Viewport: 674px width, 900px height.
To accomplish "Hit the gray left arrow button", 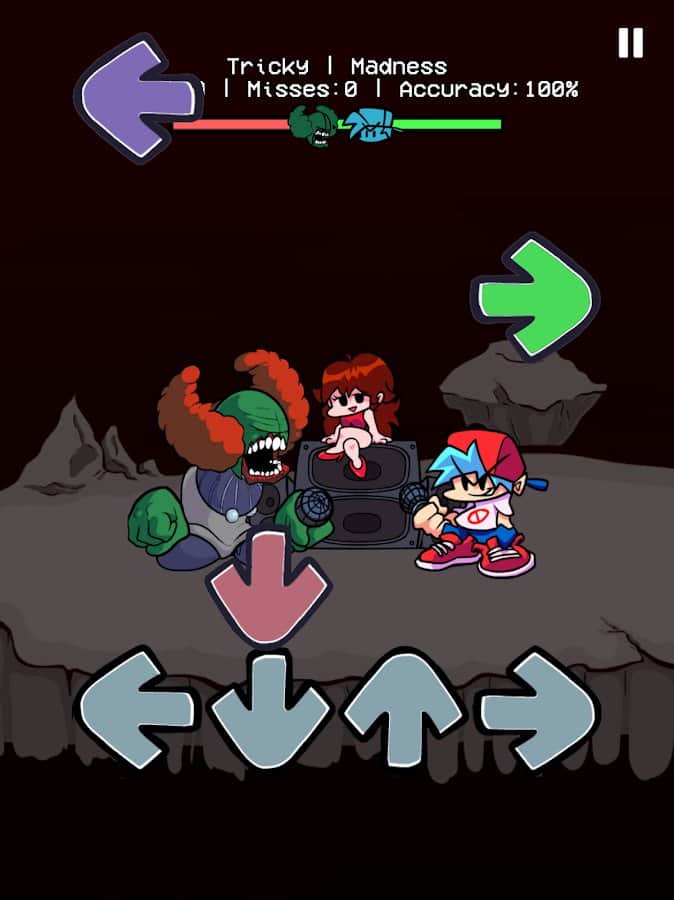I will coord(136,709).
